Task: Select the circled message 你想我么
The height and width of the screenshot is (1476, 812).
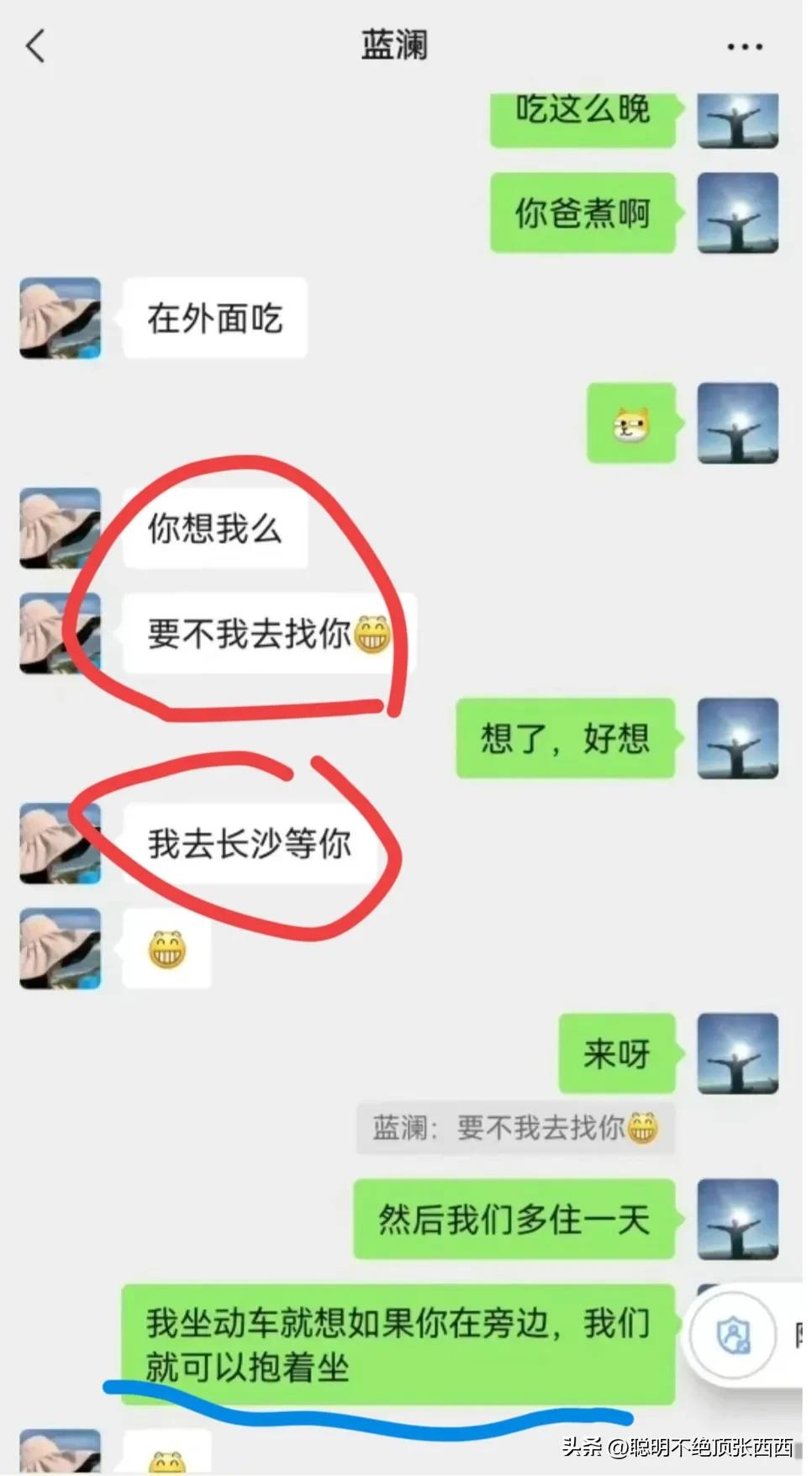Action: point(214,528)
